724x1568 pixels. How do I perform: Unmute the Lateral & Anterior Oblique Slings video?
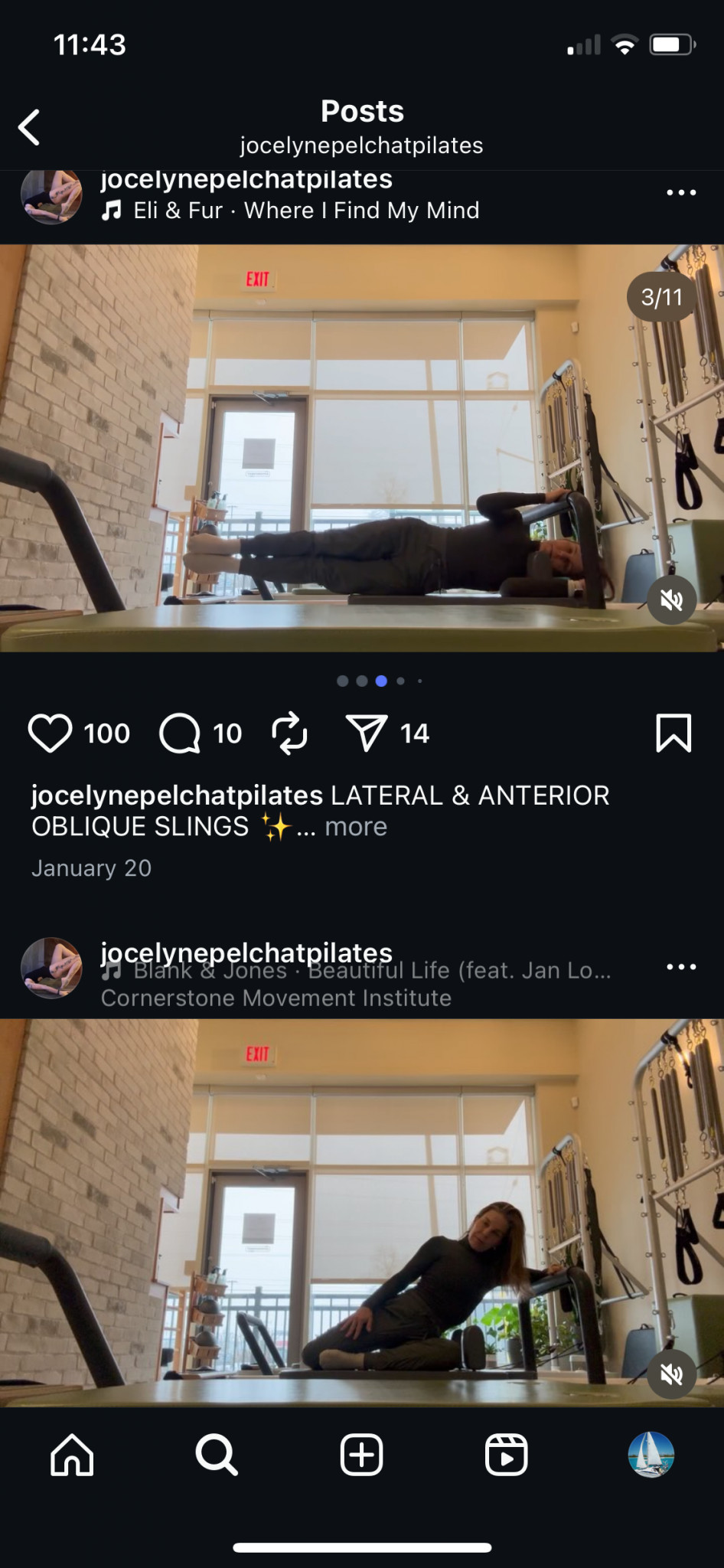671,600
